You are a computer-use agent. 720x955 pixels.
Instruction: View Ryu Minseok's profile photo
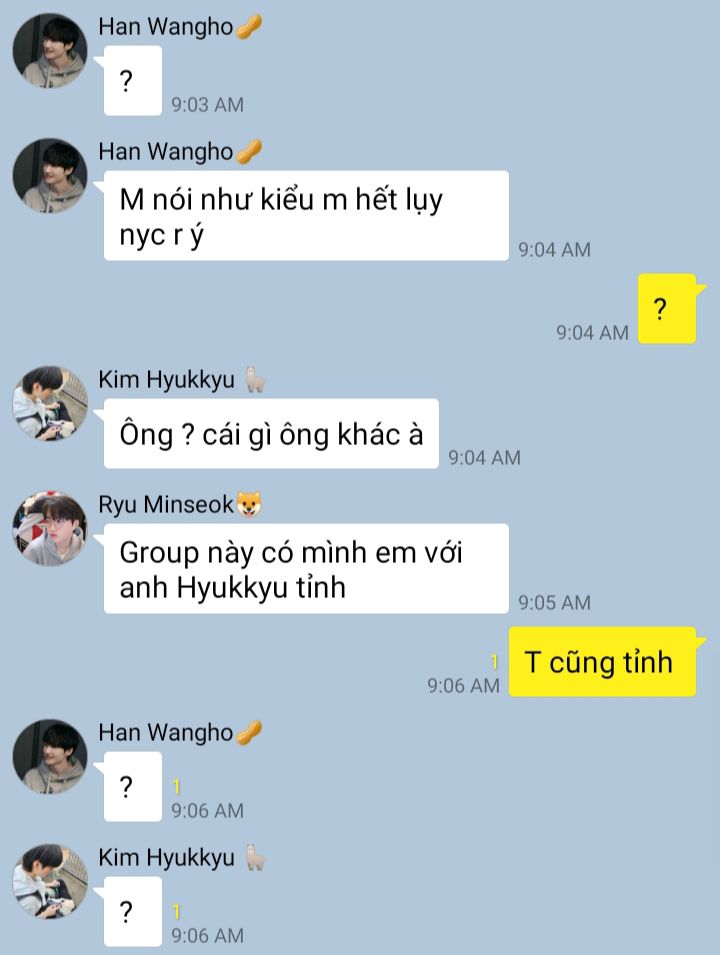(50, 529)
